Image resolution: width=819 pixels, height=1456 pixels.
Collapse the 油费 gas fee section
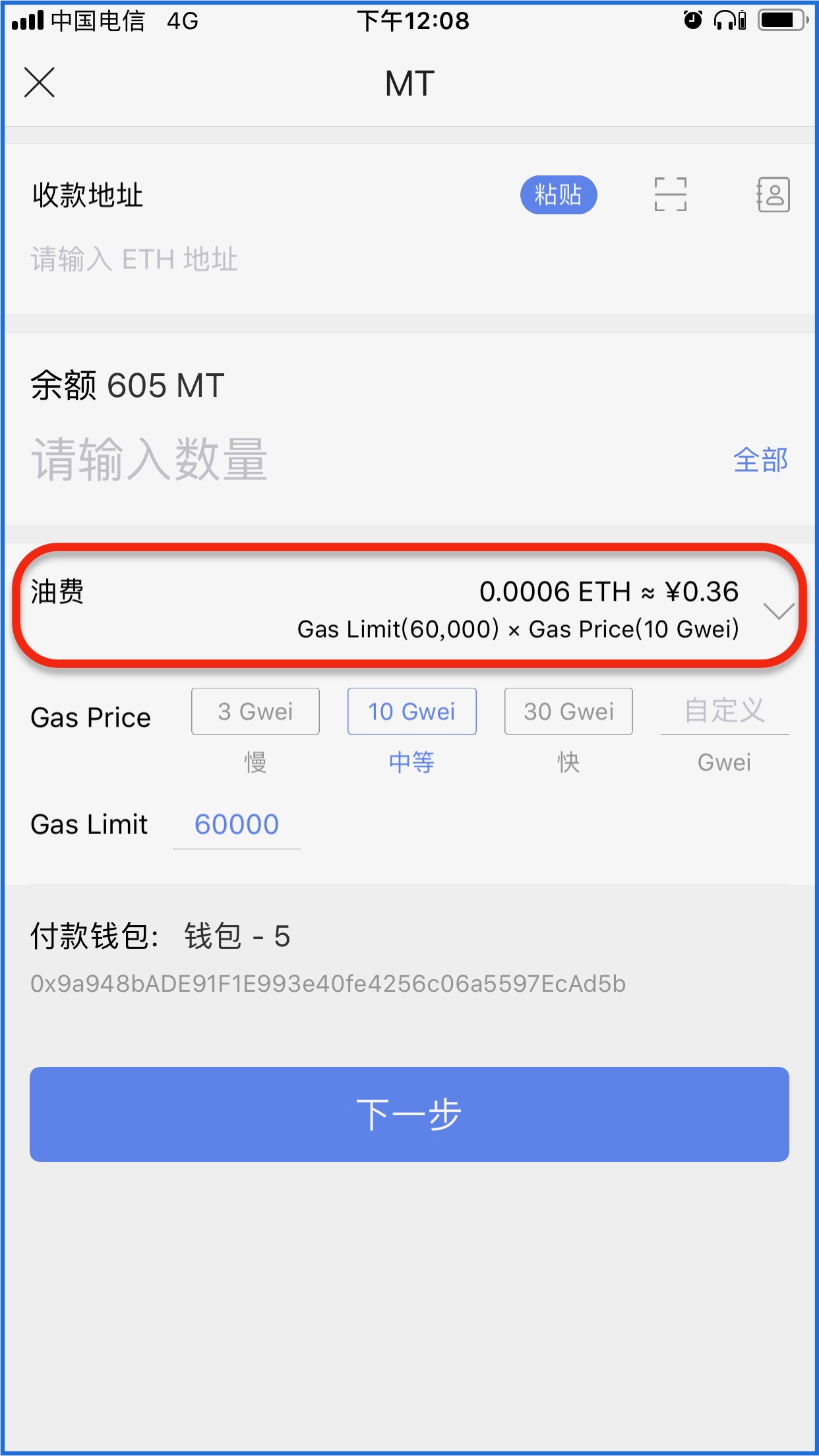point(778,611)
